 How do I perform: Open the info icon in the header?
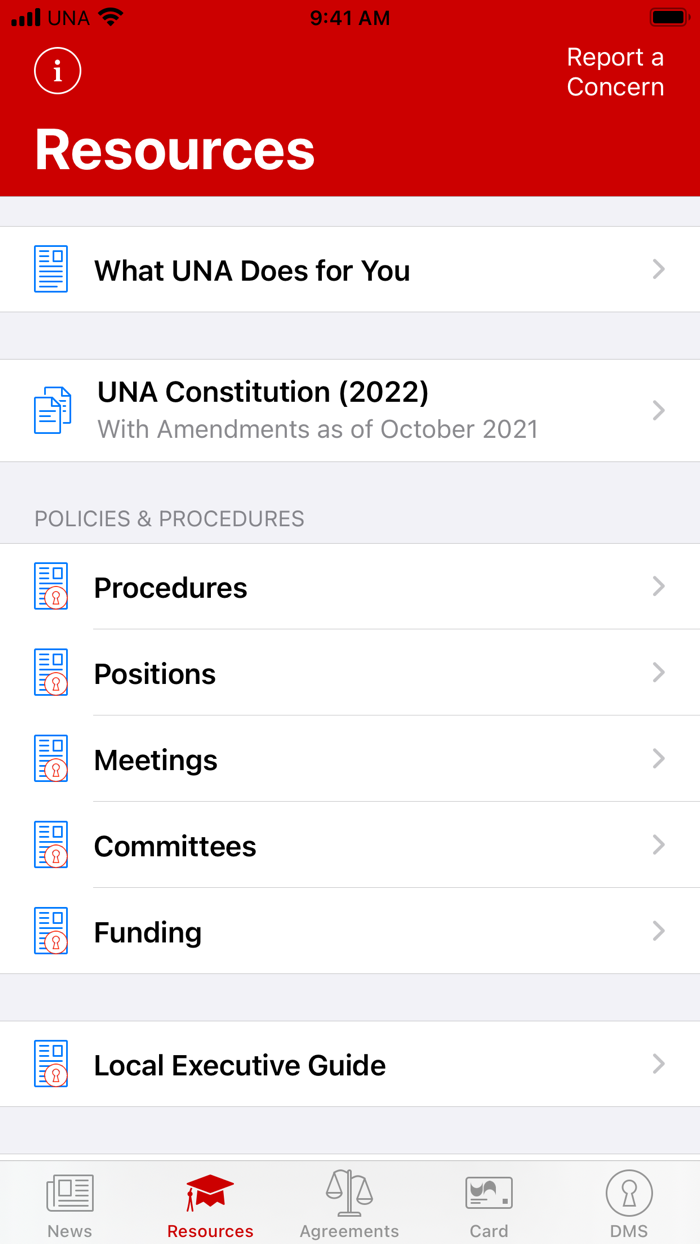click(58, 71)
